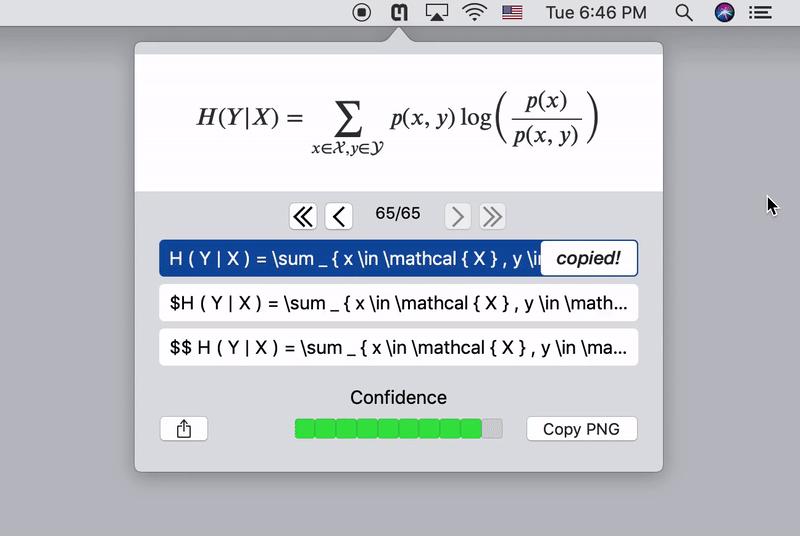
Task: Jump to the first snip in history
Action: click(303, 215)
